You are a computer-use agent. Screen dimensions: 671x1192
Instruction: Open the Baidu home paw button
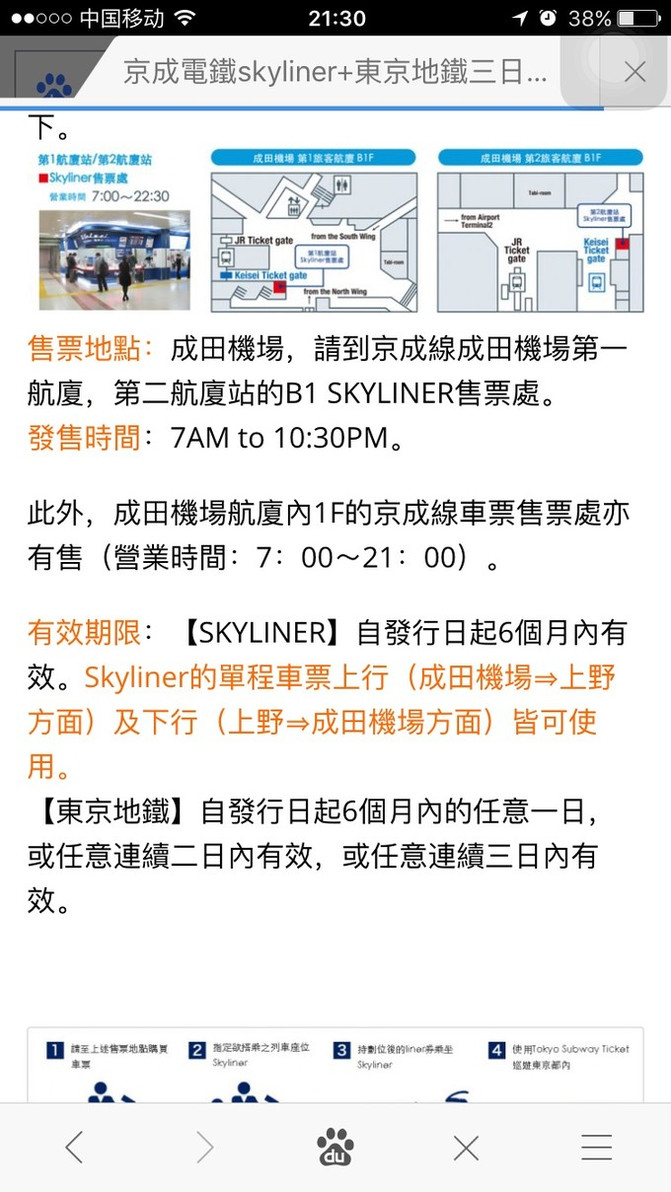pos(335,1147)
